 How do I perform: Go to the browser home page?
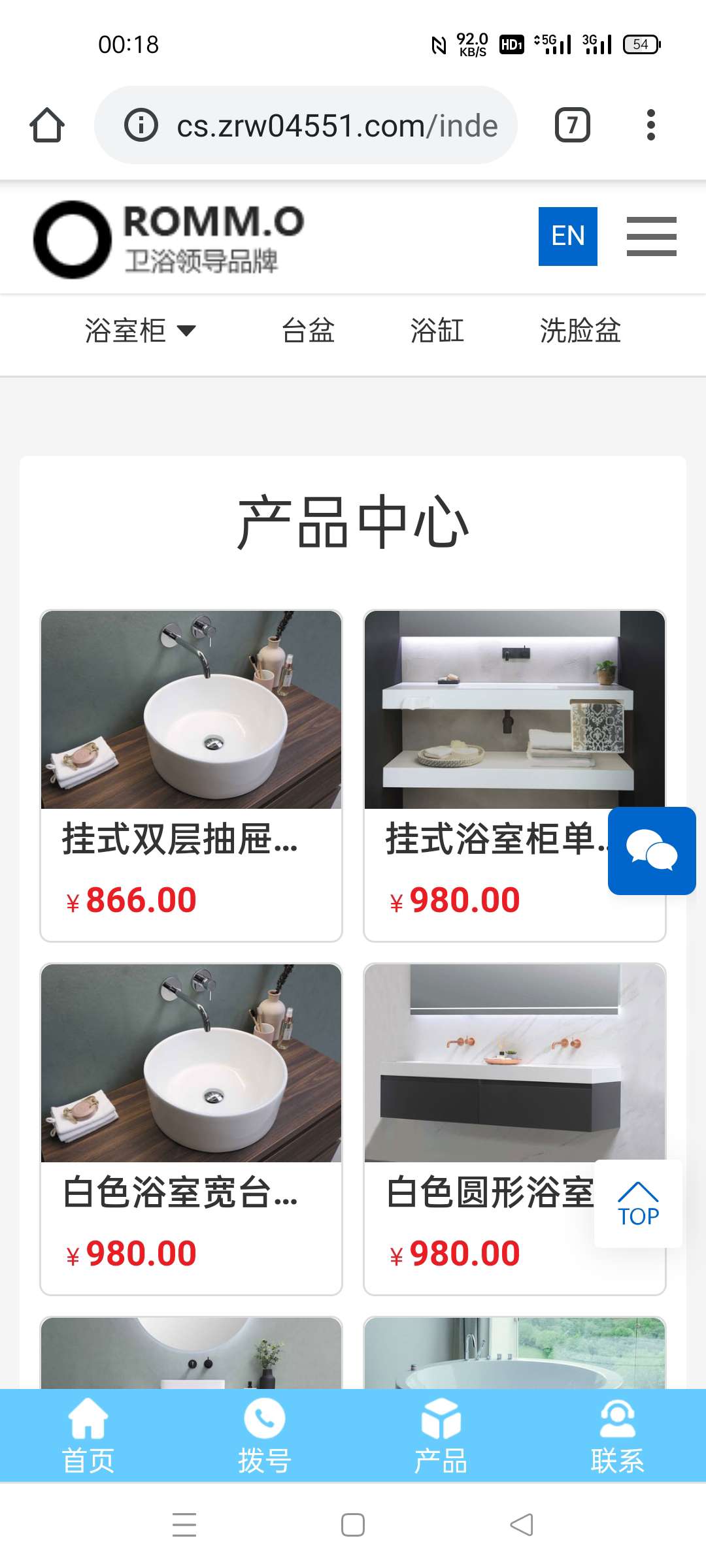[x=47, y=125]
